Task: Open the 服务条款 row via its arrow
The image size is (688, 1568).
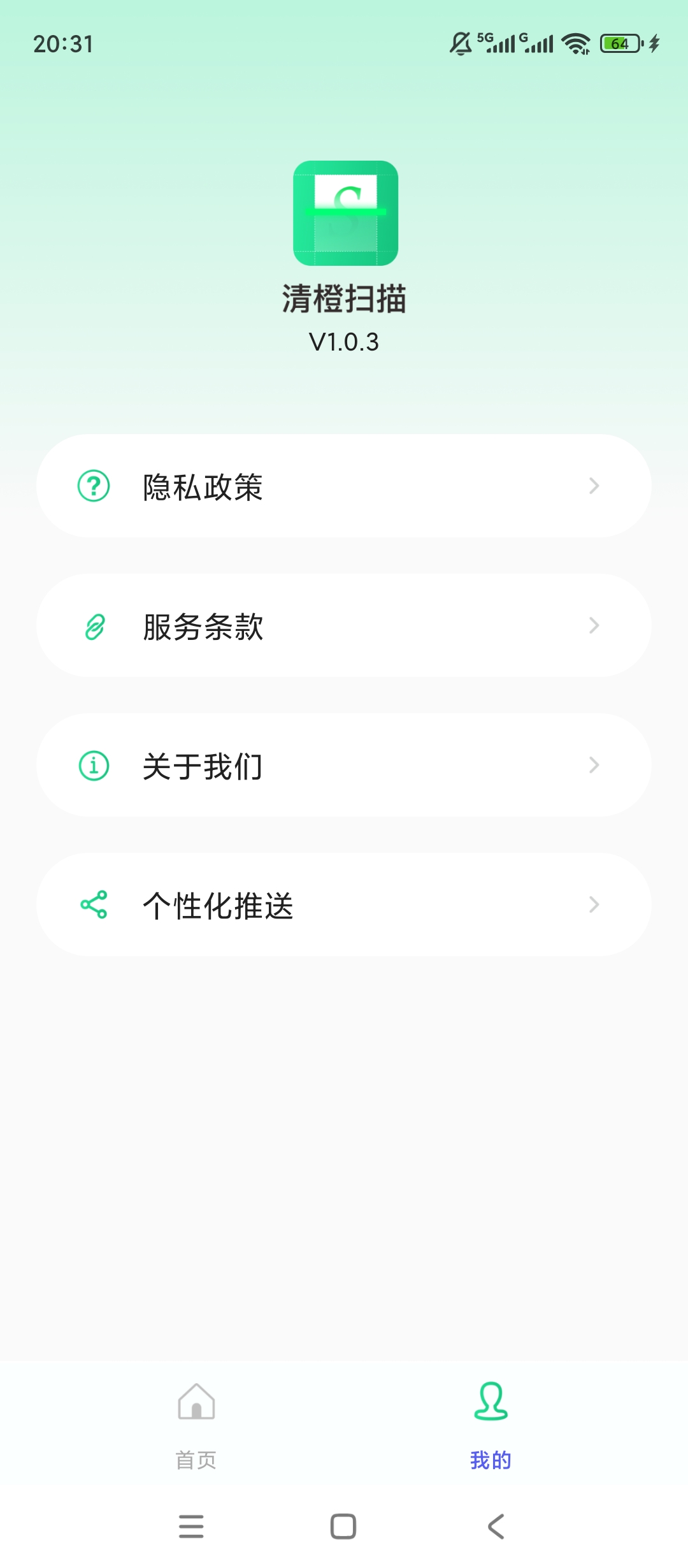Action: coord(594,626)
